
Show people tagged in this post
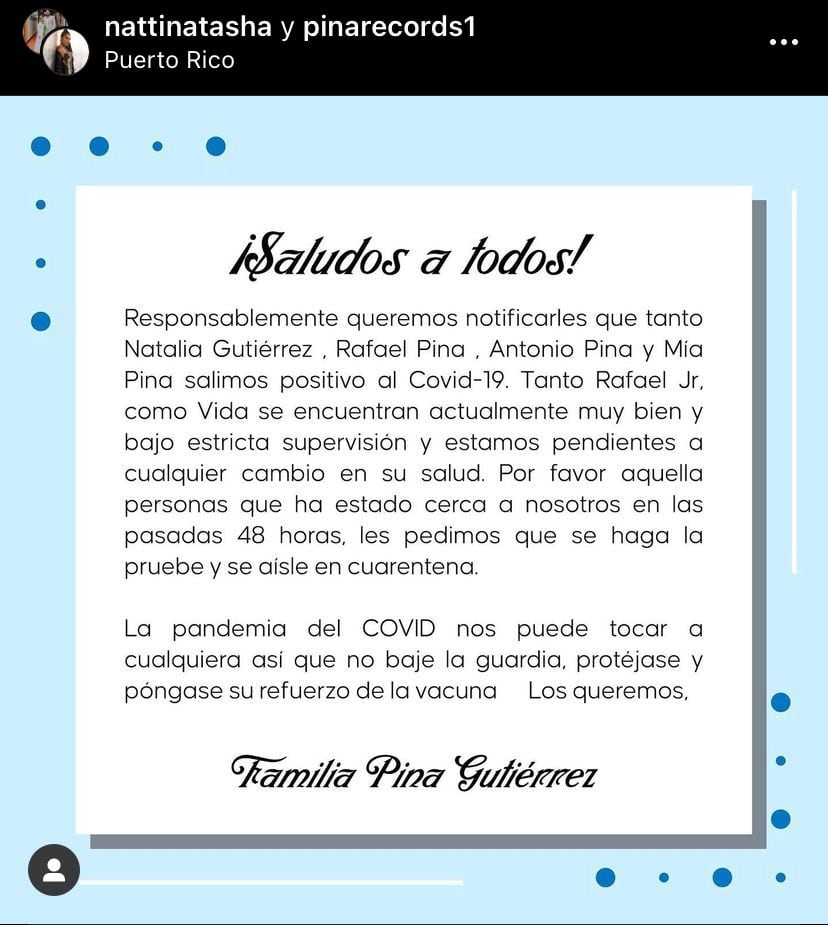pyautogui.click(x=54, y=869)
